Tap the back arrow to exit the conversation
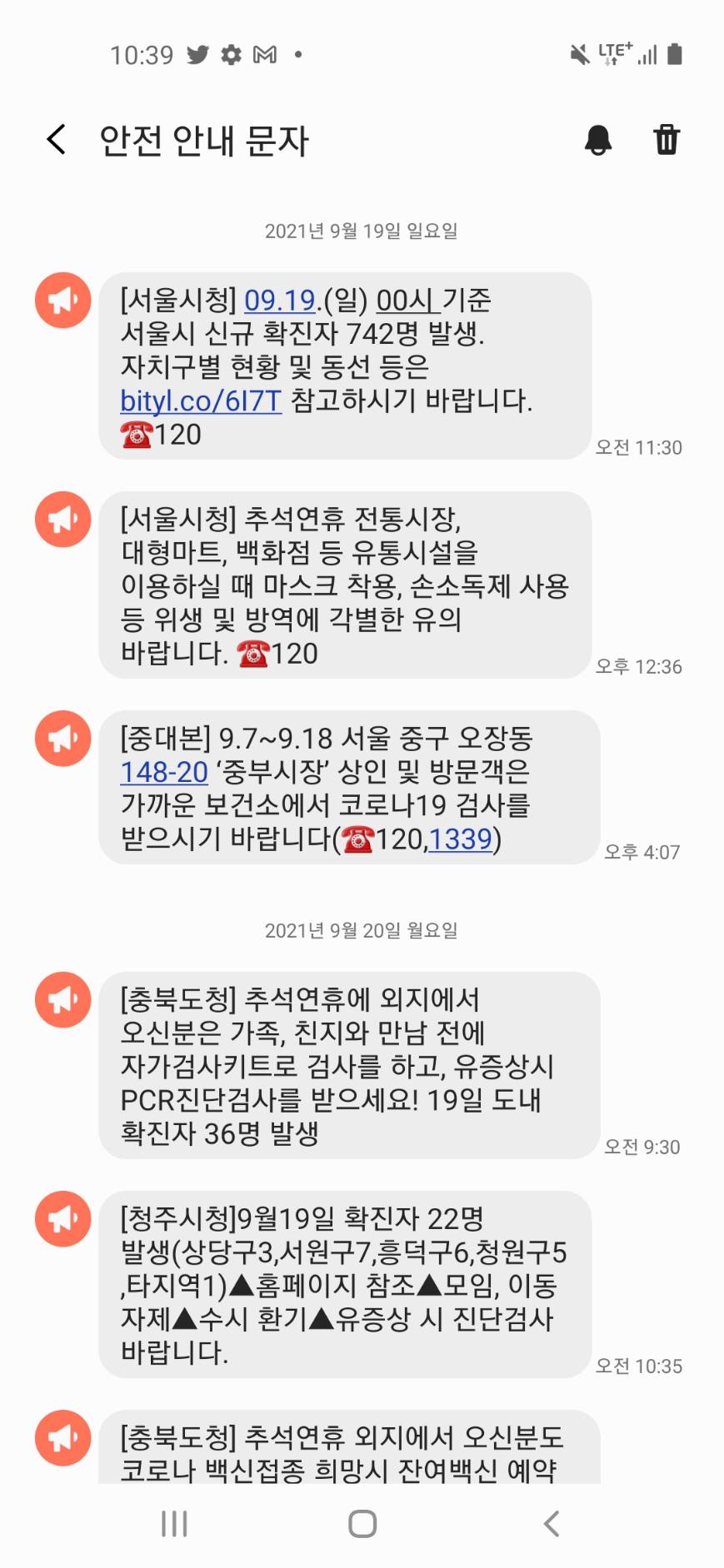 [55, 140]
